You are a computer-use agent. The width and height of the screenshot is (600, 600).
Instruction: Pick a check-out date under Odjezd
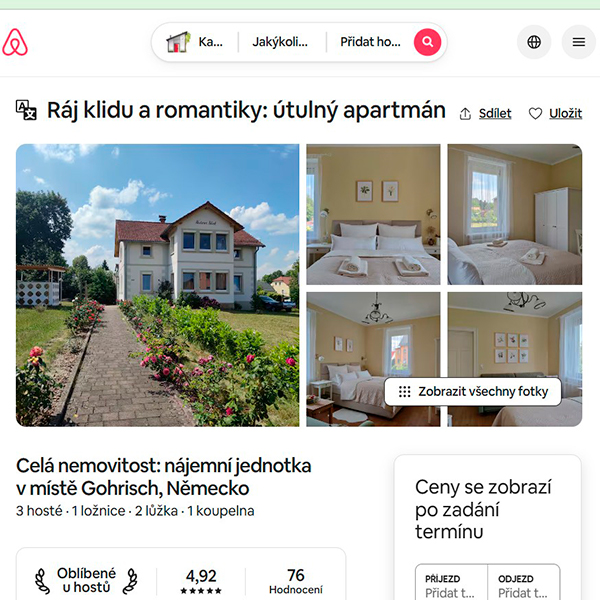pos(523,585)
